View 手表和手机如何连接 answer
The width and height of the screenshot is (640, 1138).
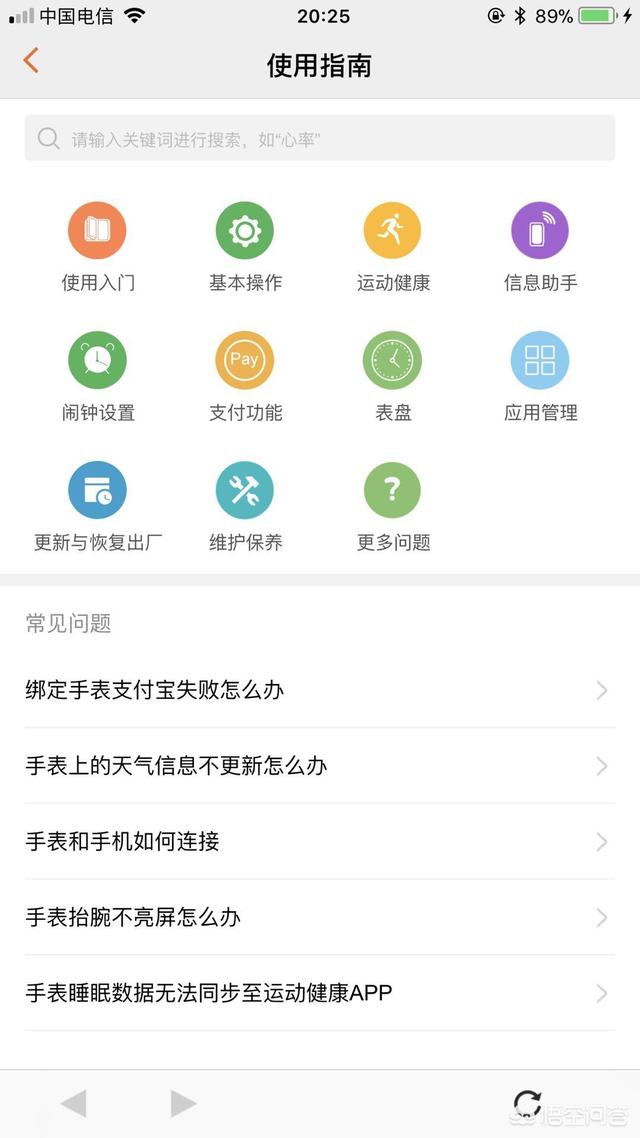coord(318,842)
